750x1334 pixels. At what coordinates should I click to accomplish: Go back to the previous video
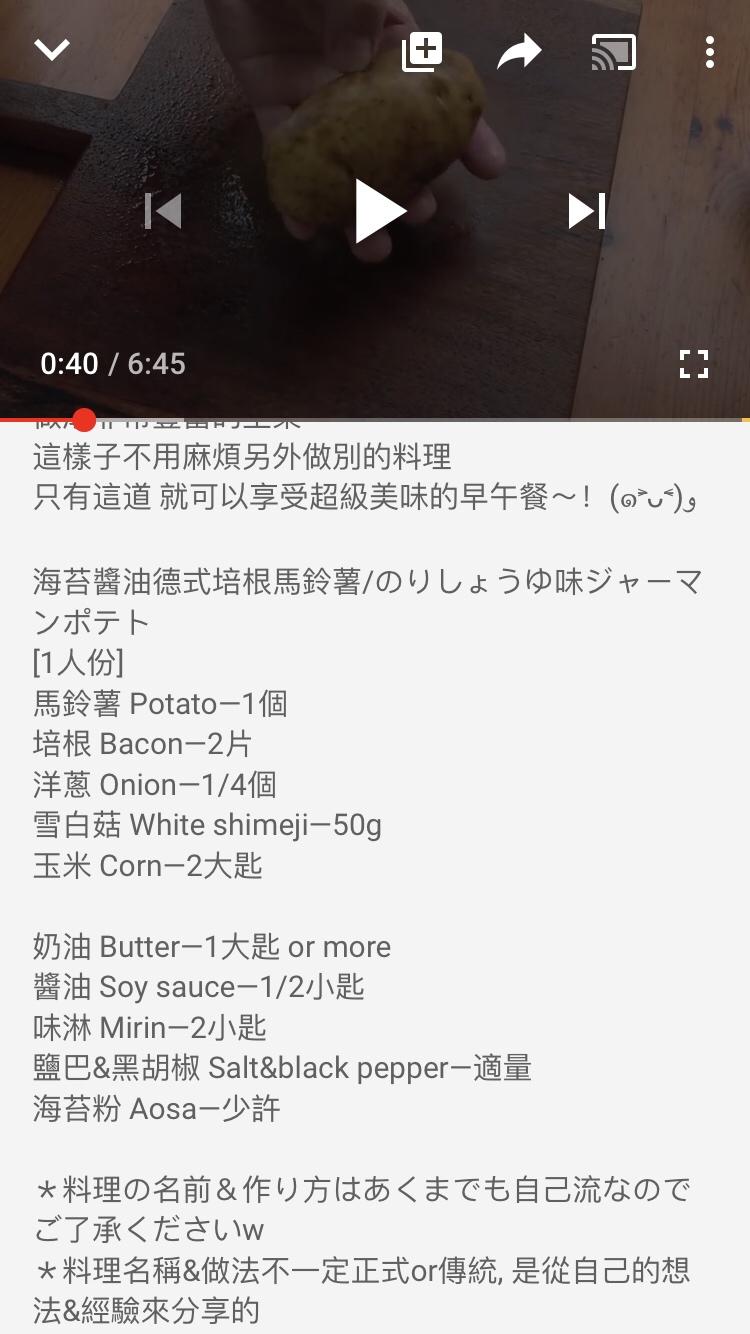[x=163, y=210]
